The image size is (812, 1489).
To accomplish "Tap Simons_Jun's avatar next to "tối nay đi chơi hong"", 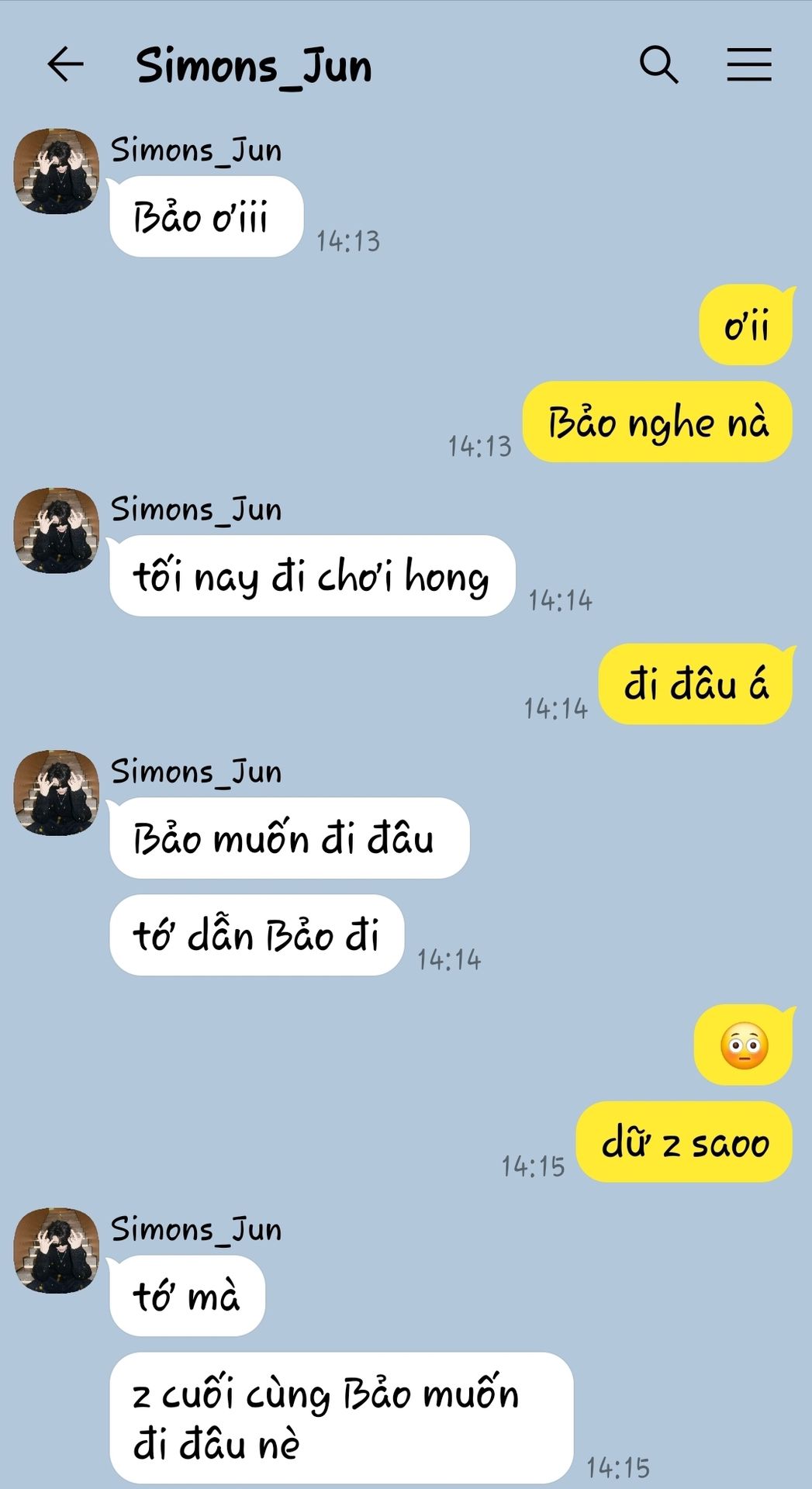I will 57,530.
